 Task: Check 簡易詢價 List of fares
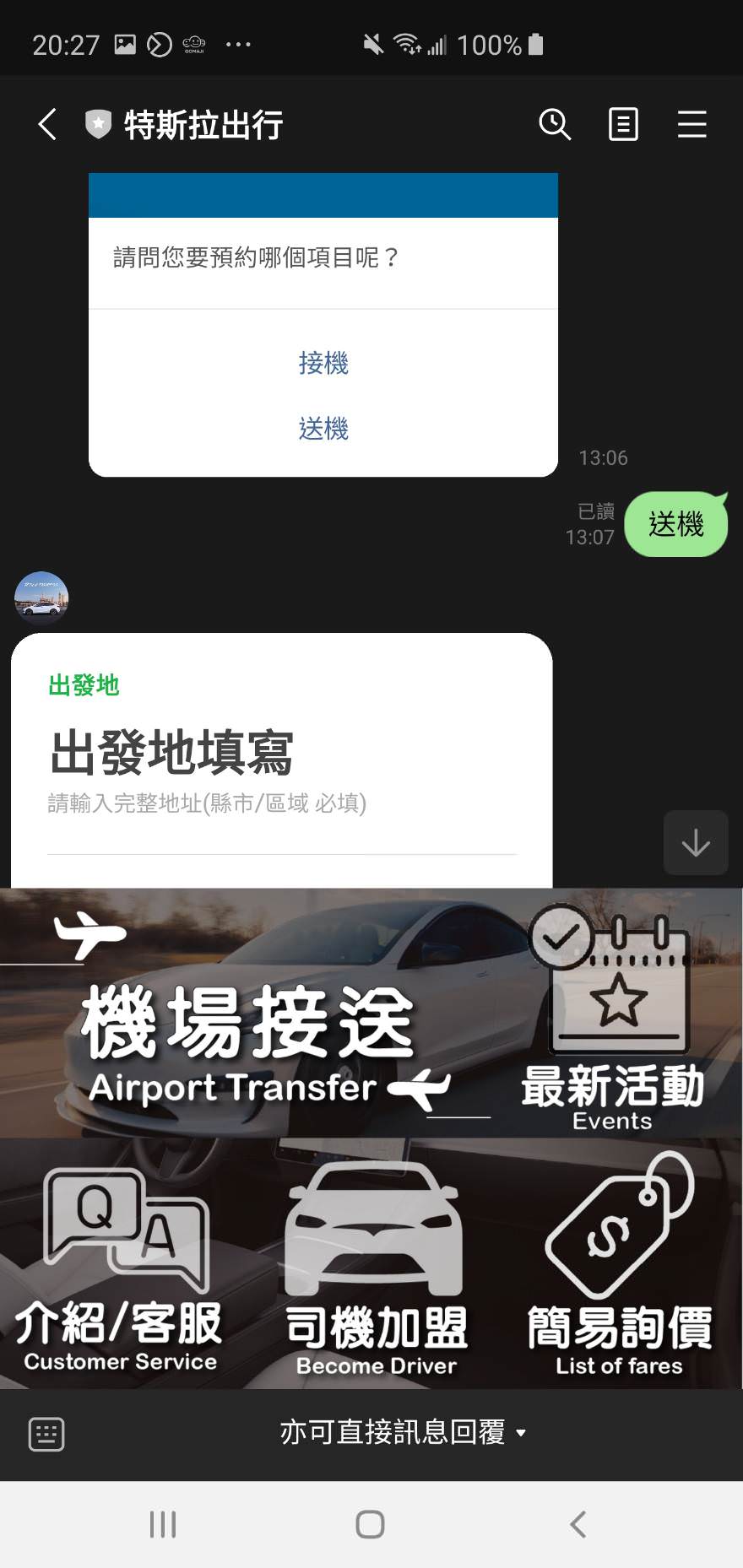619,1266
